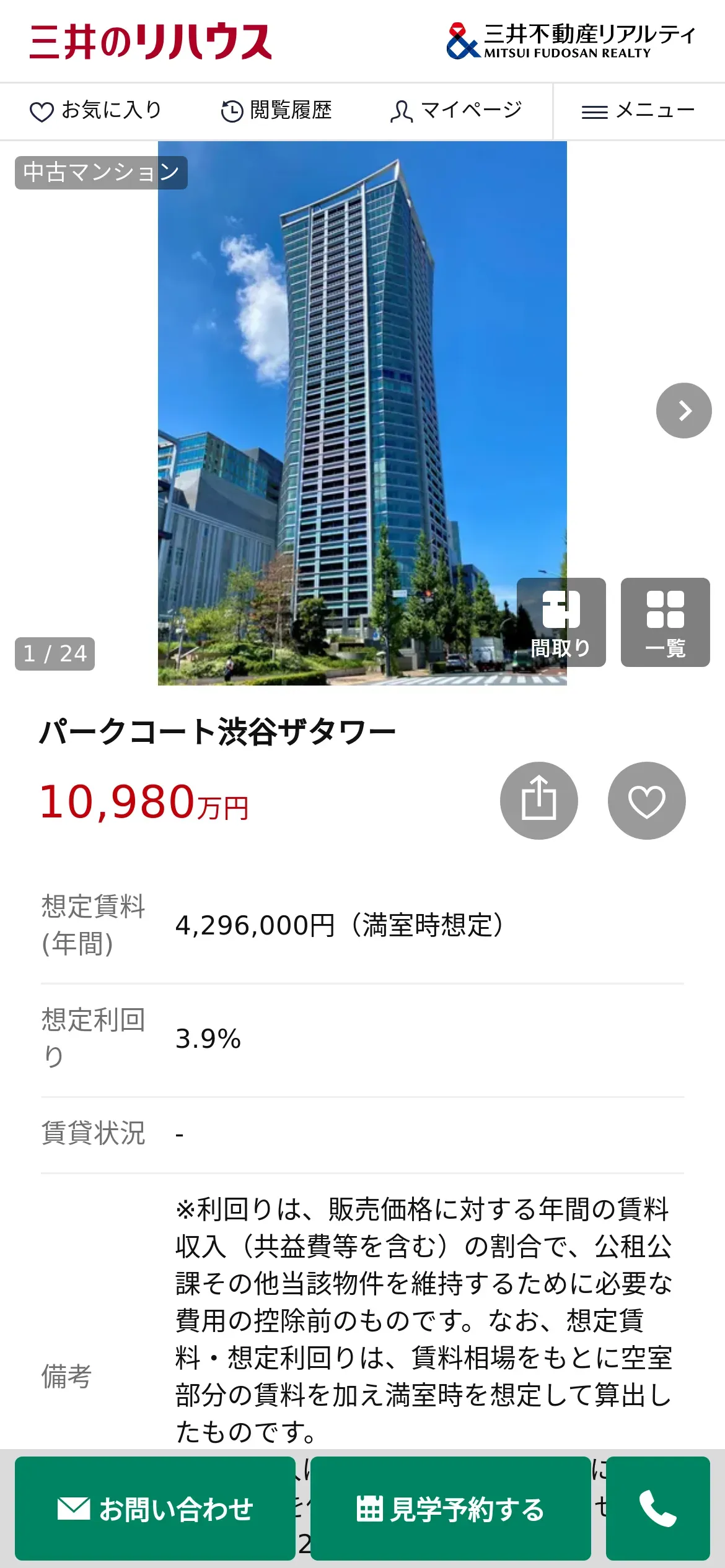This screenshot has height=1568, width=725.
Task: Tap お問い合わせ inquiry button
Action: pyautogui.click(x=155, y=1508)
